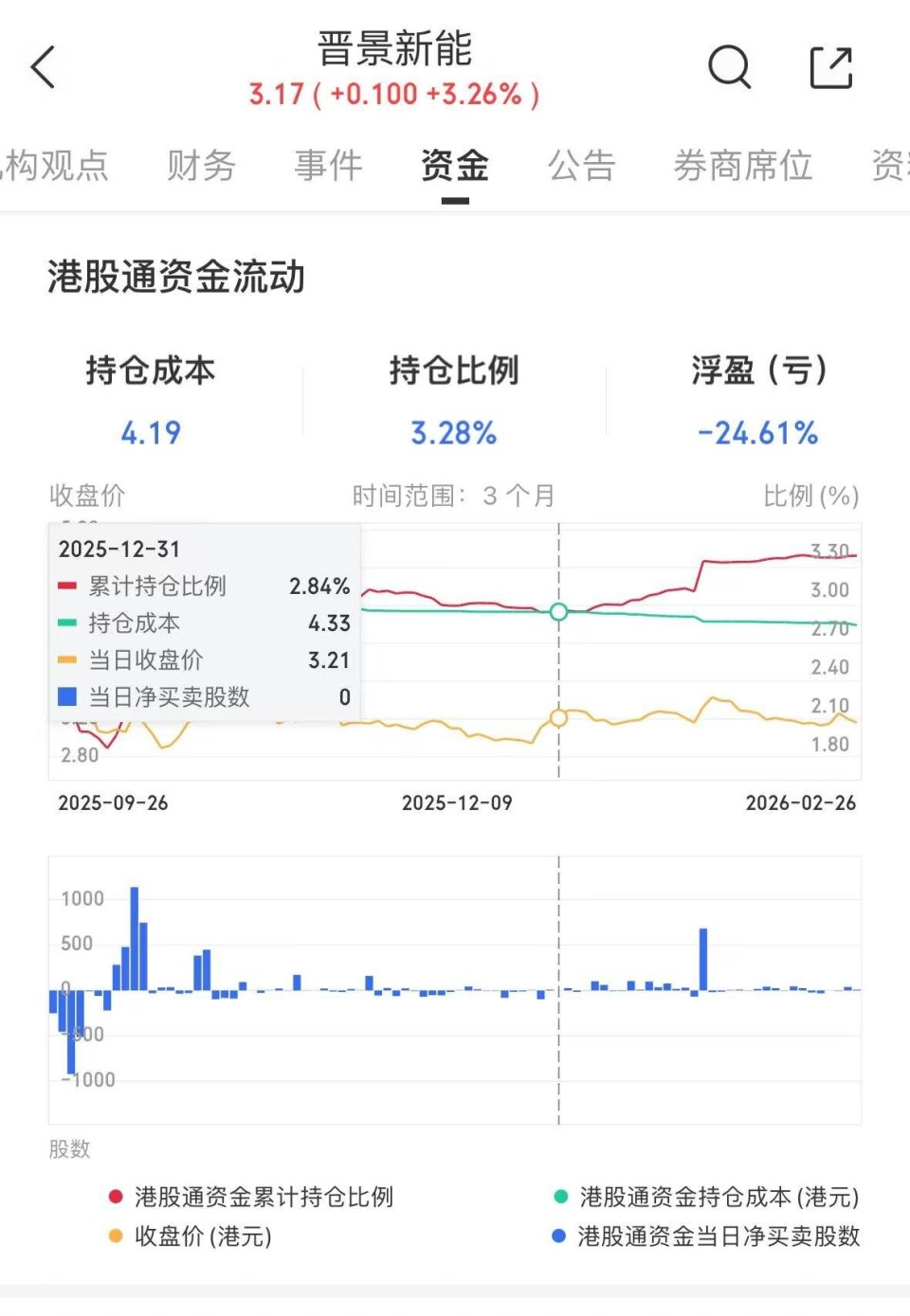
Task: Tap the share icon top right
Action: (x=831, y=67)
